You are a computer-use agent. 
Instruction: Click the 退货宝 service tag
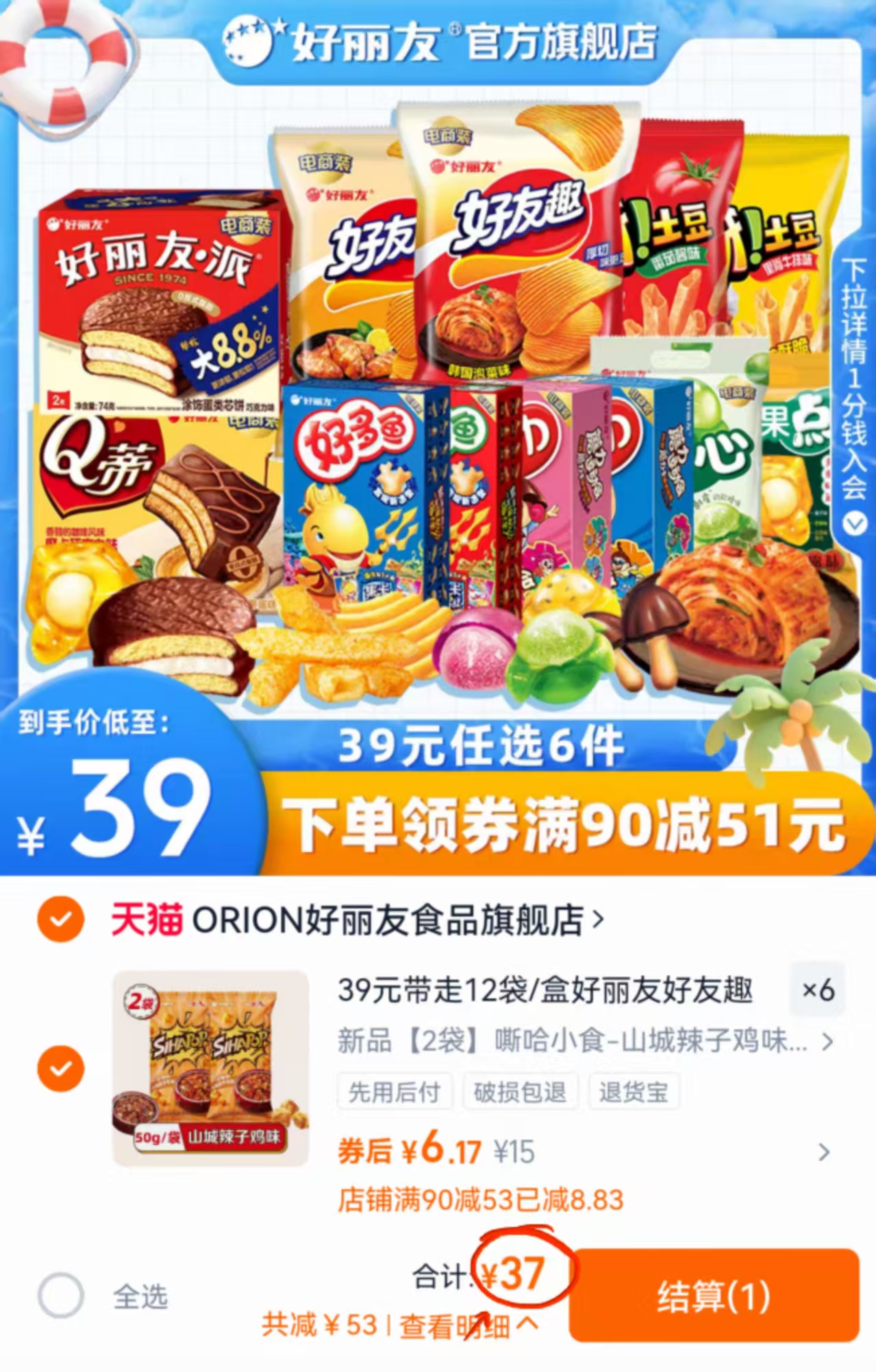633,1092
